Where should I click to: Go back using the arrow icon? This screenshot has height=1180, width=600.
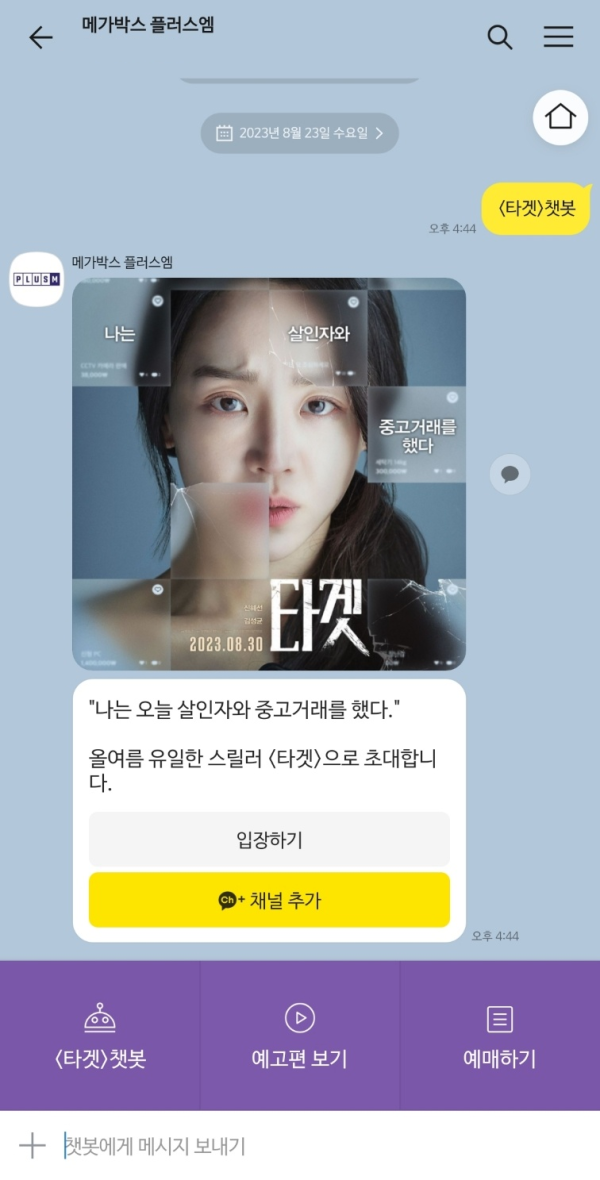(x=40, y=38)
